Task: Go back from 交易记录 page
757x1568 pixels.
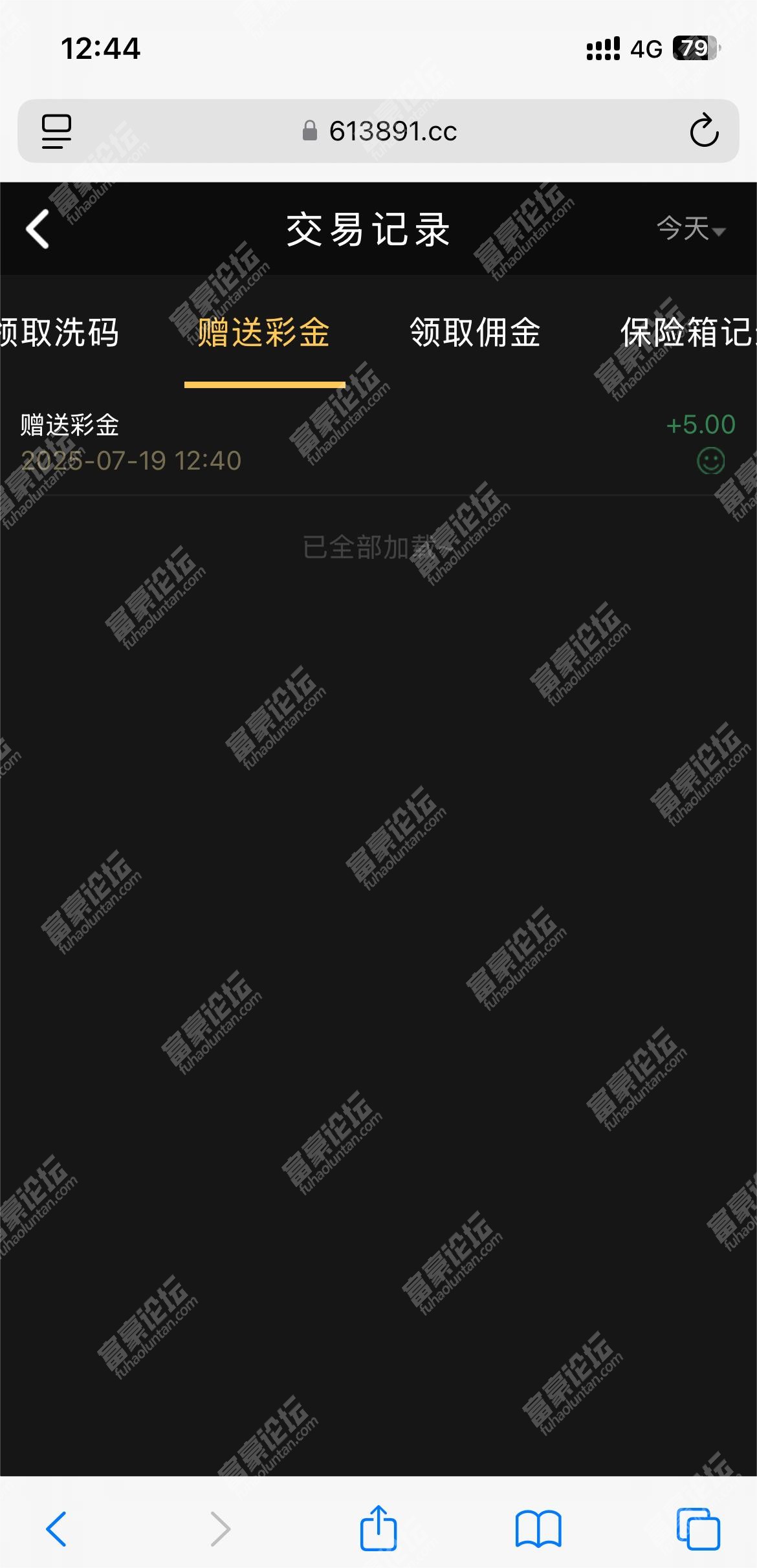Action: [x=38, y=229]
